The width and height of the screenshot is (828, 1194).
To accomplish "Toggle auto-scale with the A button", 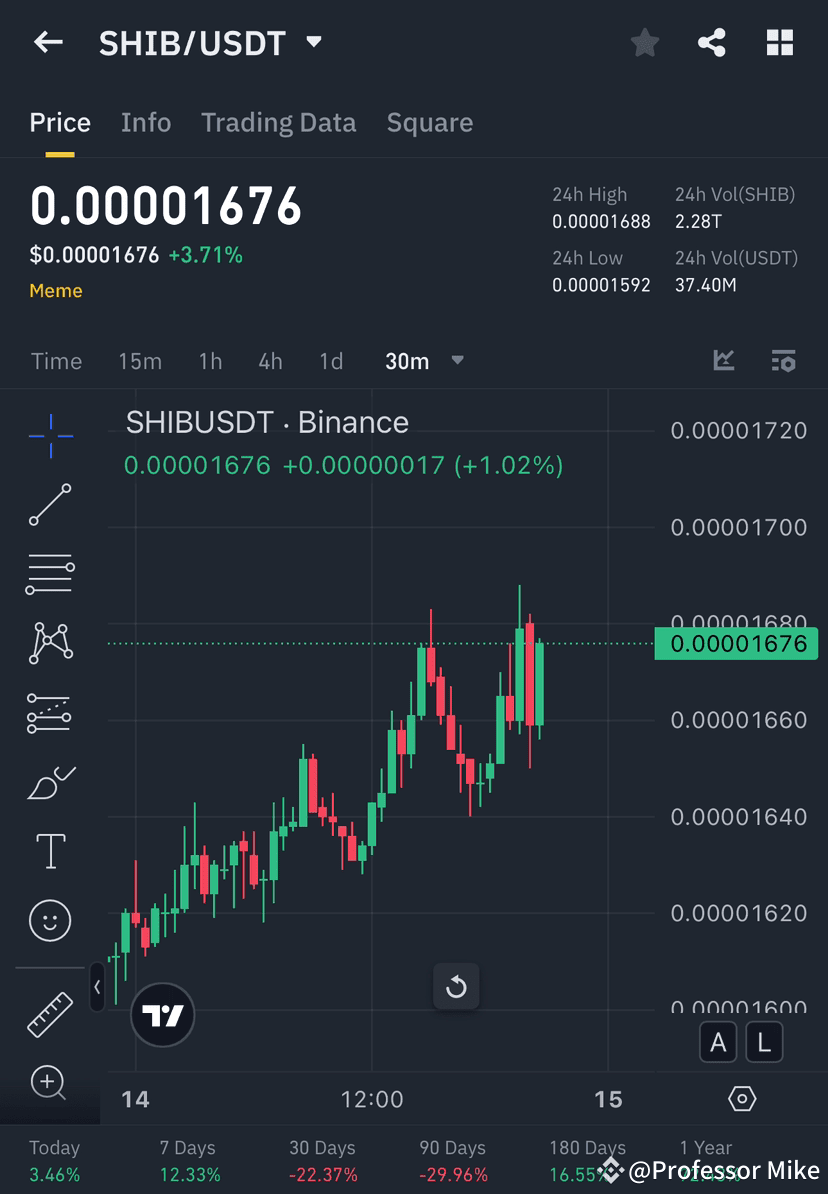I will pyautogui.click(x=718, y=1042).
